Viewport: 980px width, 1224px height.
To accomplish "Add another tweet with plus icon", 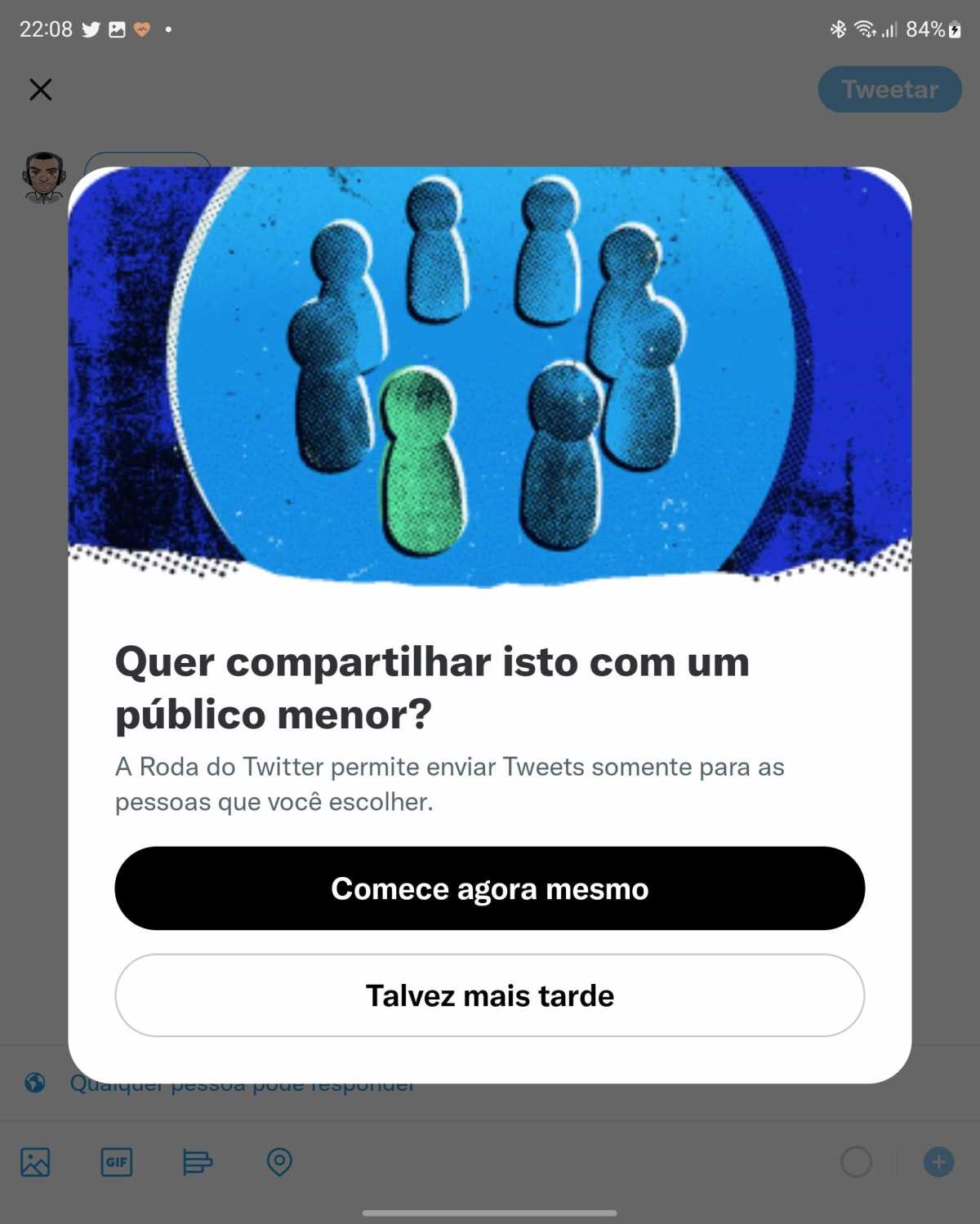I will (938, 1161).
